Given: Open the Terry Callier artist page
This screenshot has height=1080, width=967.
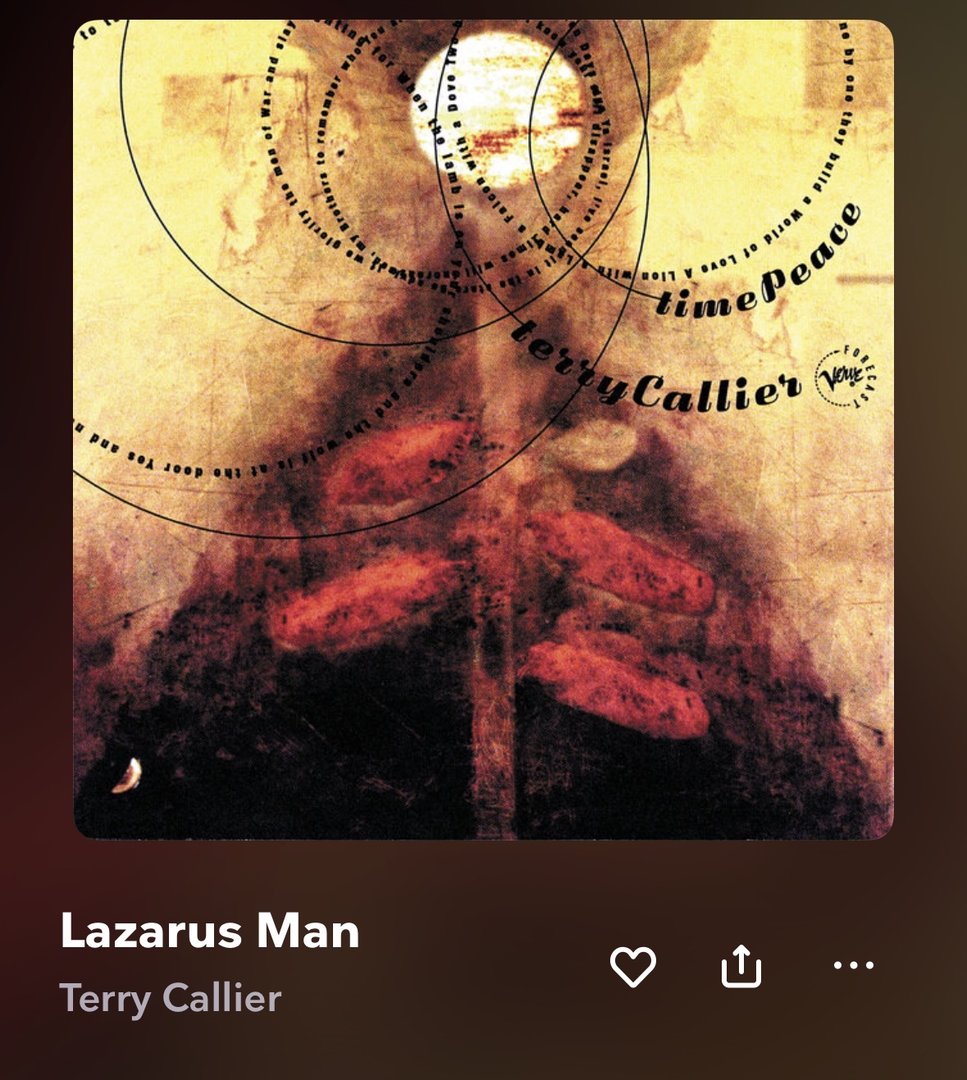Looking at the screenshot, I should tap(170, 998).
